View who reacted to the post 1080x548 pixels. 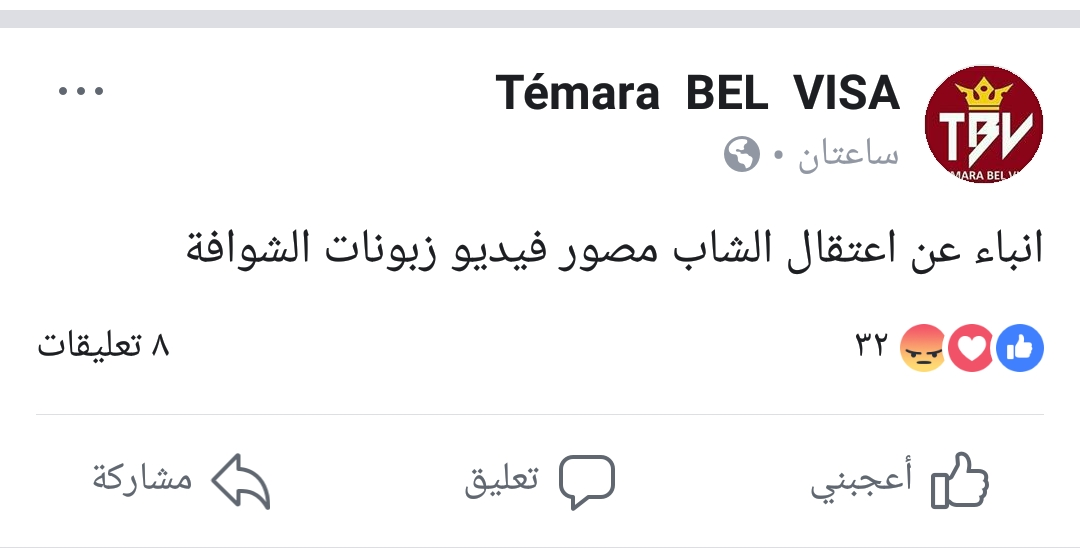tap(948, 348)
